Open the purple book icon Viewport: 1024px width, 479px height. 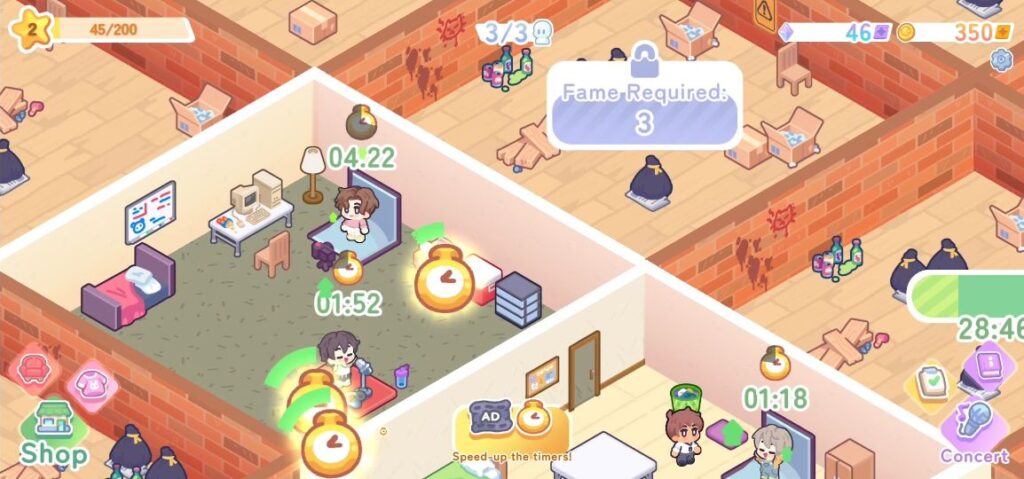989,365
